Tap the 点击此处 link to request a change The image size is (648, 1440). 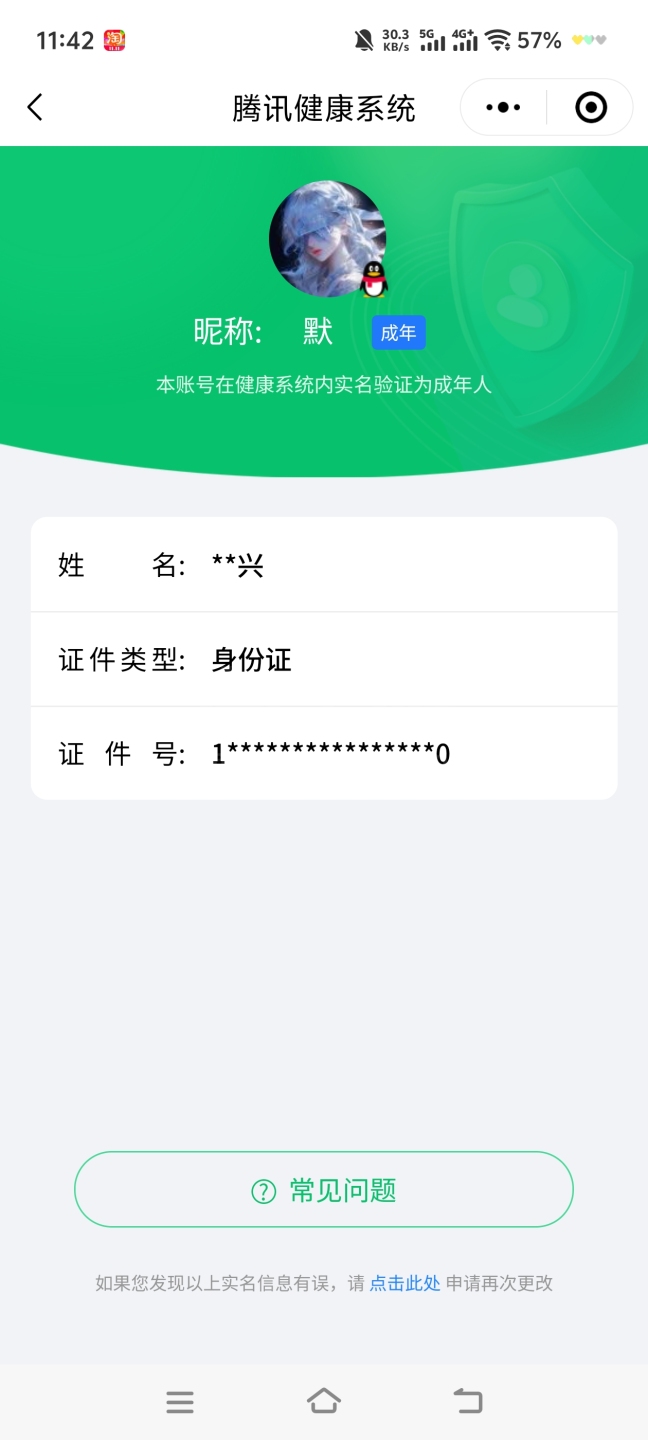pyautogui.click(x=405, y=1283)
